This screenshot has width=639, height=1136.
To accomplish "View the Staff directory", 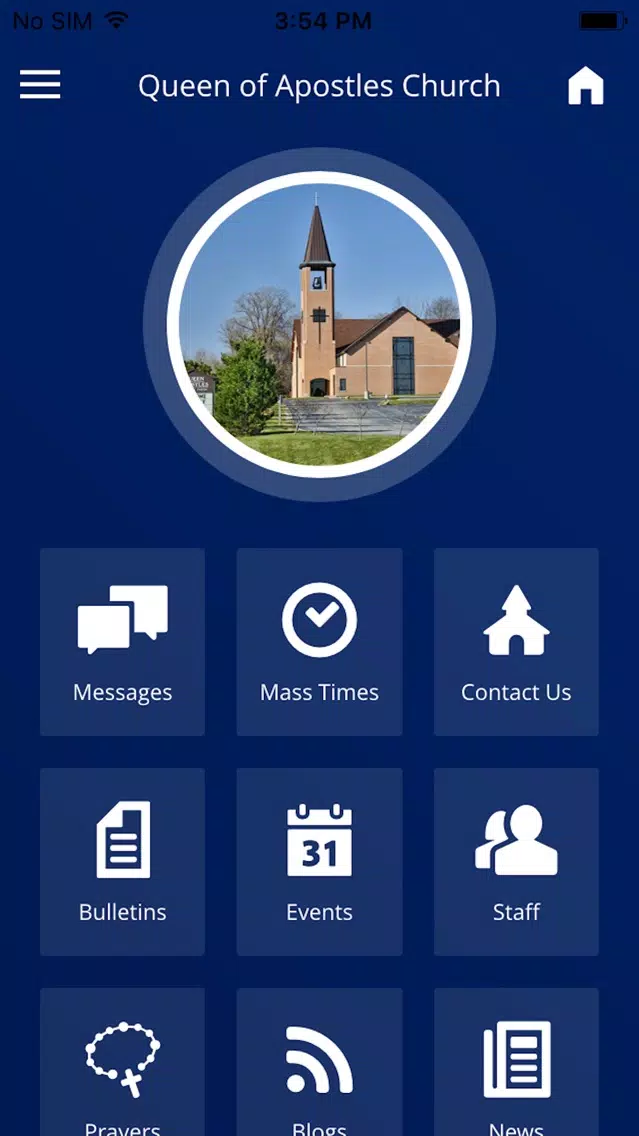I will [x=517, y=862].
